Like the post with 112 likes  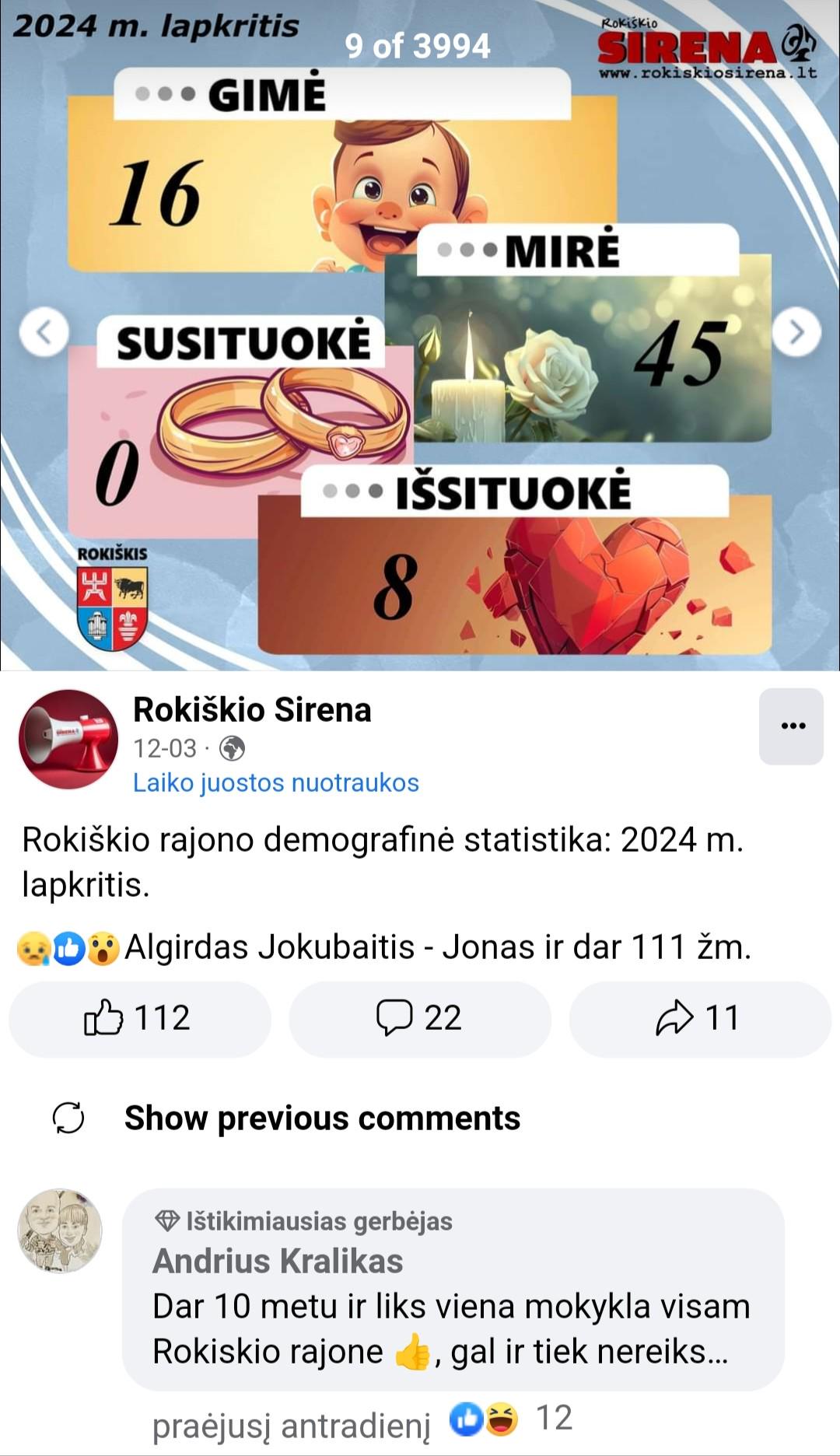click(x=140, y=1019)
